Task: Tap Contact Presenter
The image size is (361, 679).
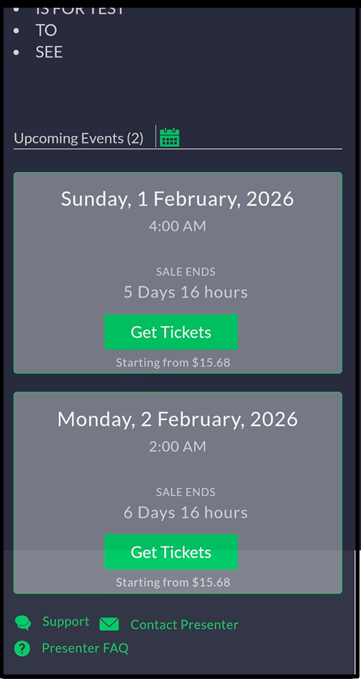Action: point(184,624)
